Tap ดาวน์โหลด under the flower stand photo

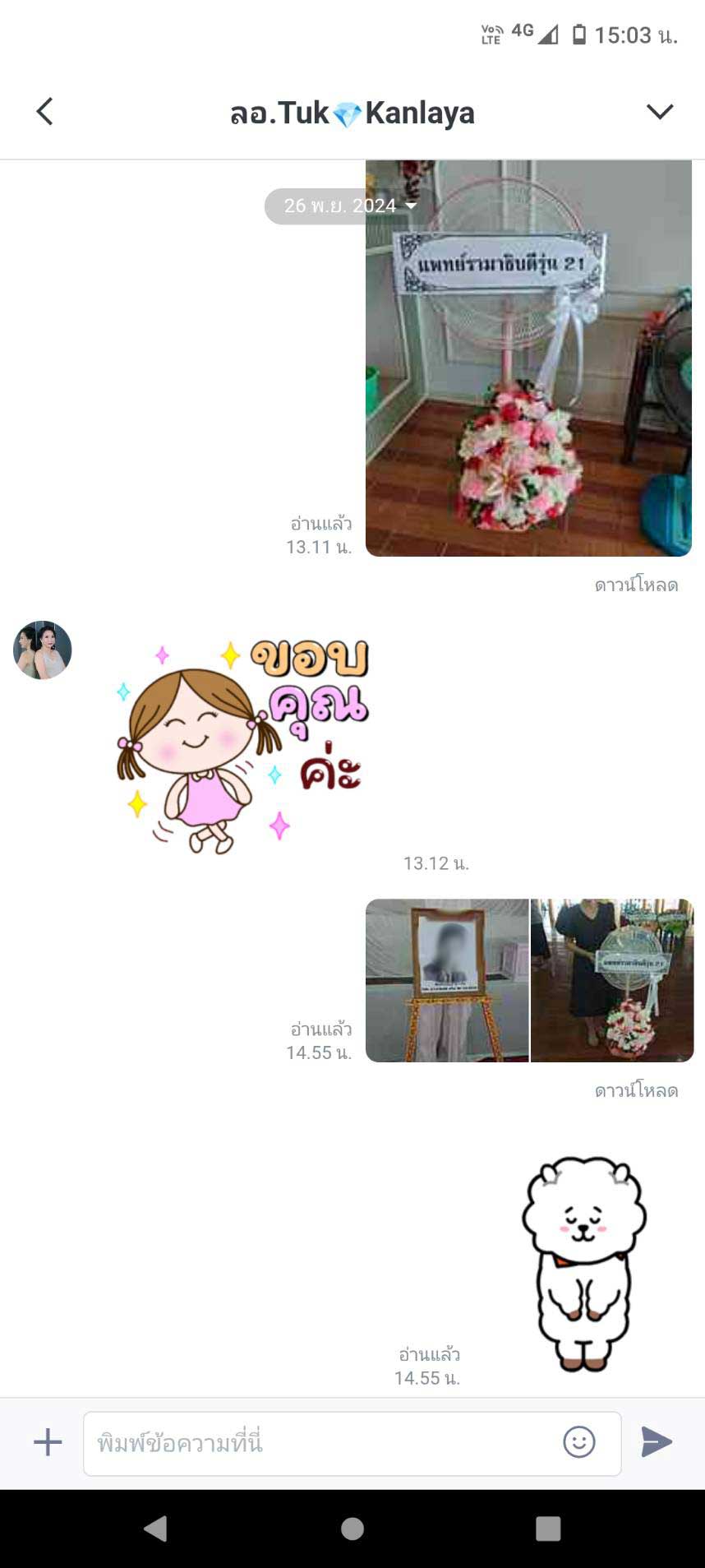pyautogui.click(x=638, y=585)
